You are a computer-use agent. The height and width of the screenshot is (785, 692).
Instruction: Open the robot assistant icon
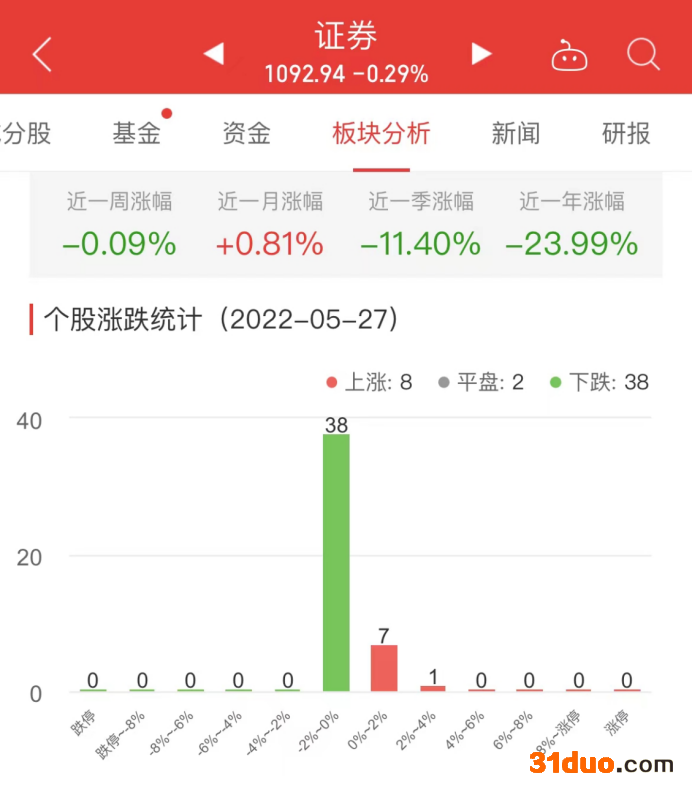(569, 55)
